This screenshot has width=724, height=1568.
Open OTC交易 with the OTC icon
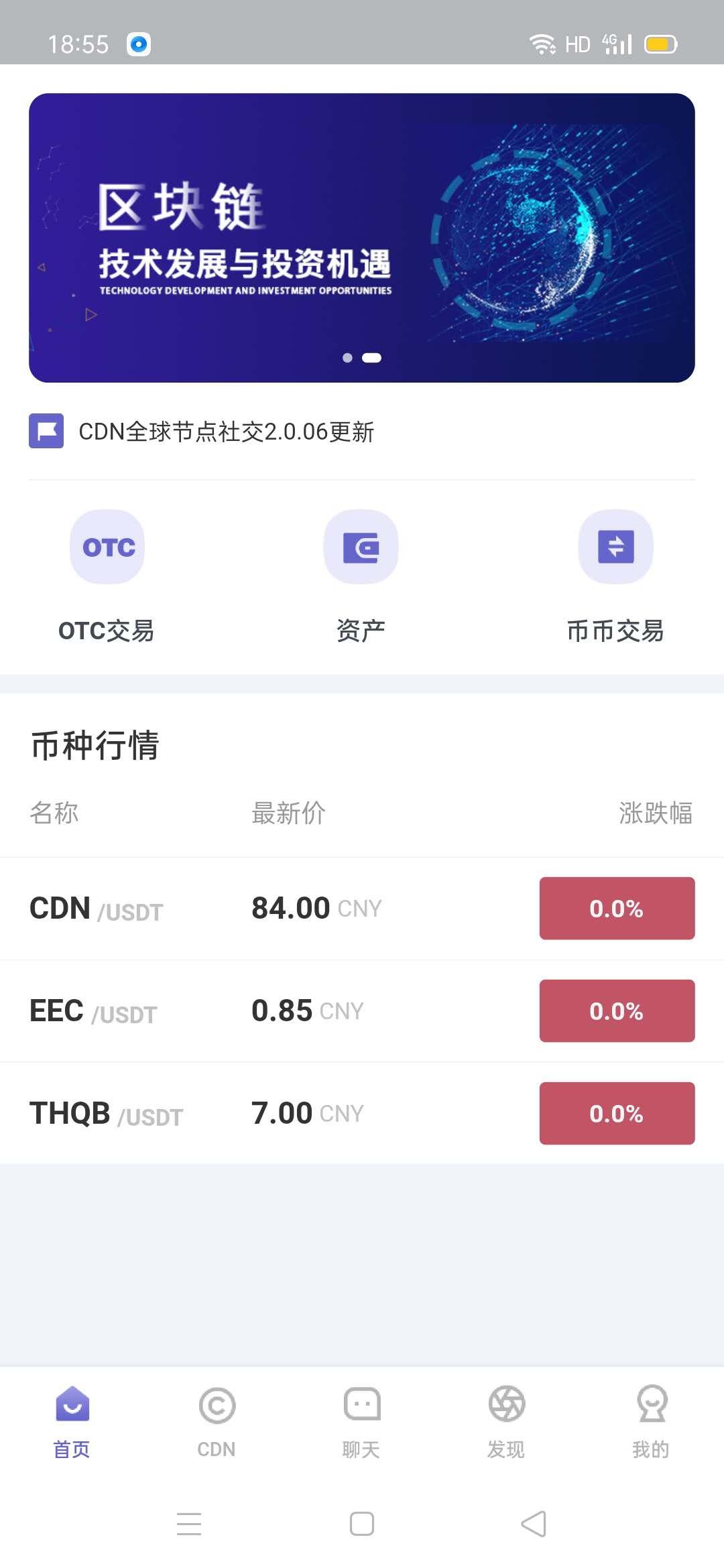point(107,546)
